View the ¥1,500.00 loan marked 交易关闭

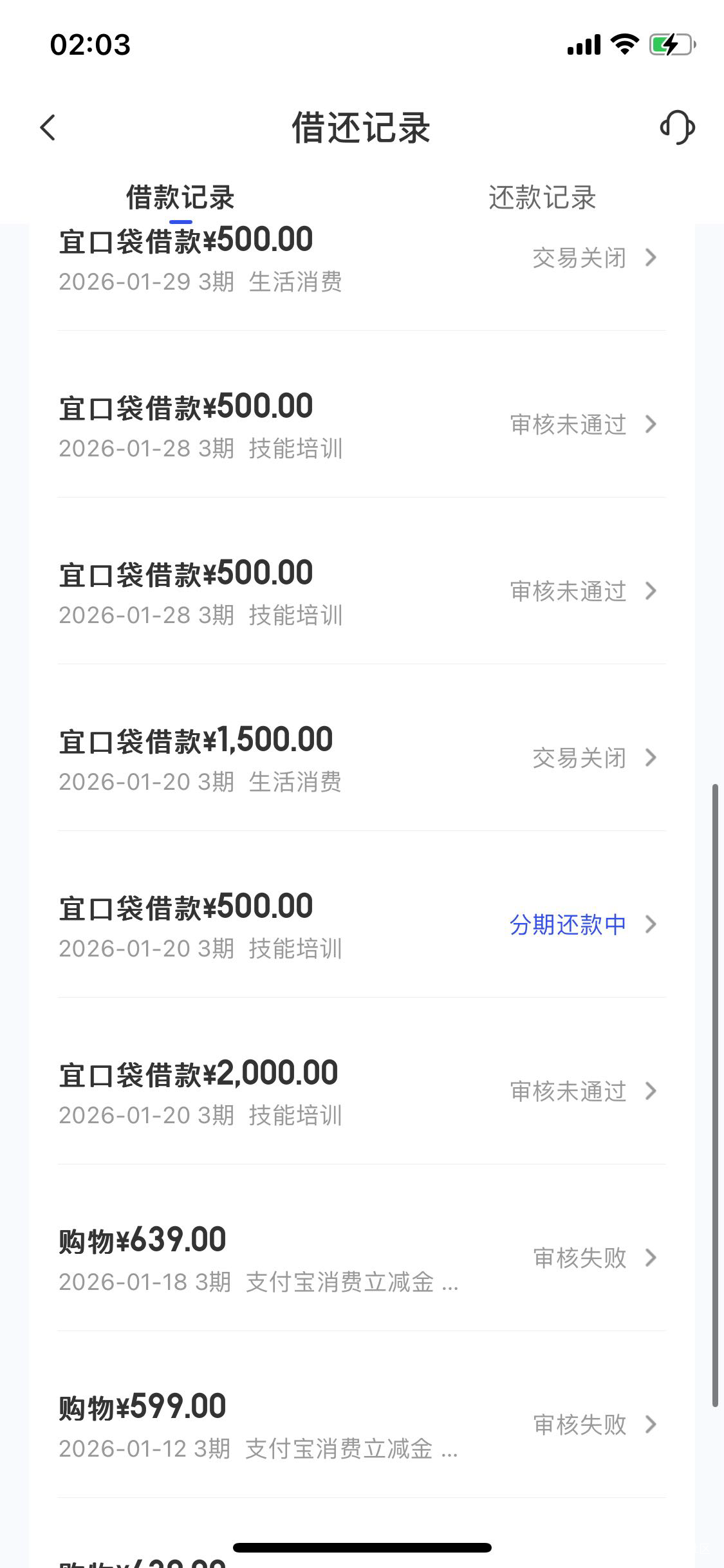[x=360, y=758]
